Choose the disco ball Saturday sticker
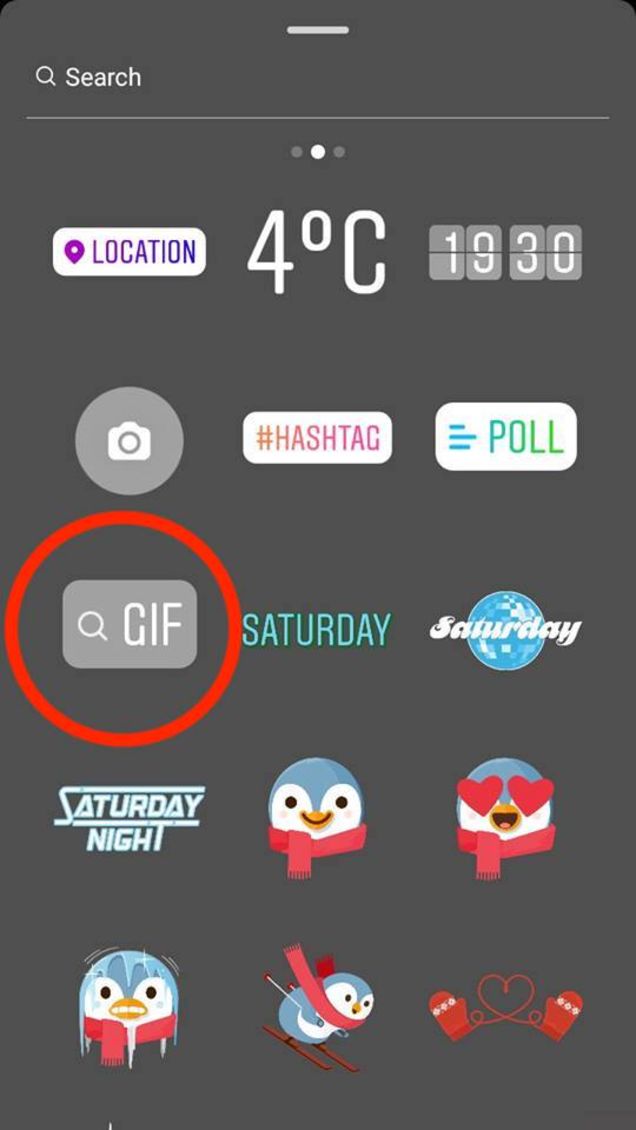This screenshot has height=1130, width=636. click(x=506, y=629)
